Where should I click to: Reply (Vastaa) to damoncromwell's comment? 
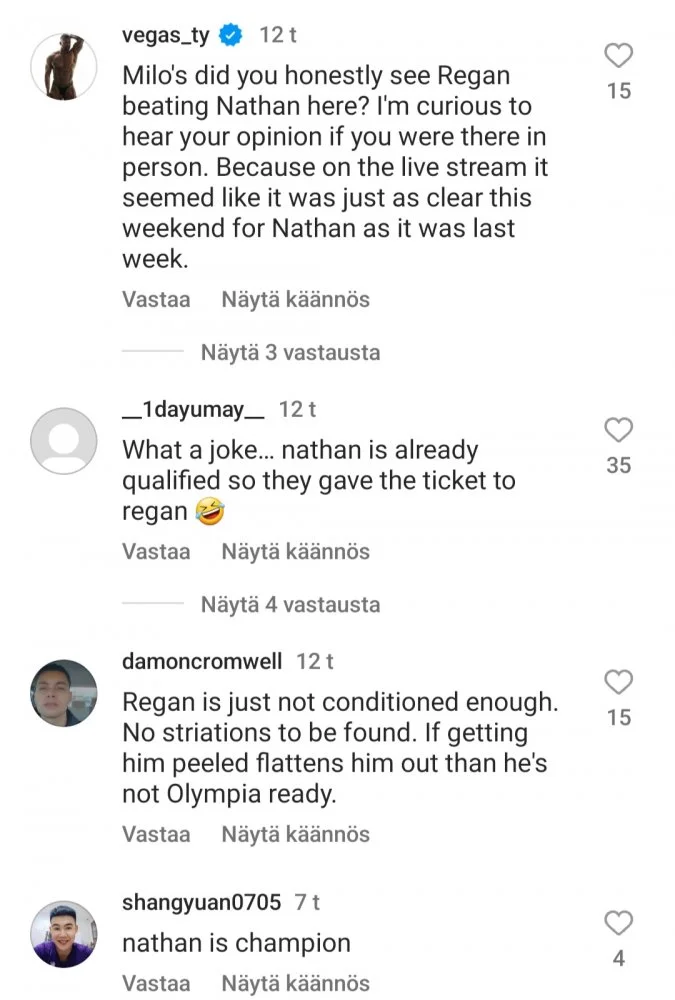156,834
